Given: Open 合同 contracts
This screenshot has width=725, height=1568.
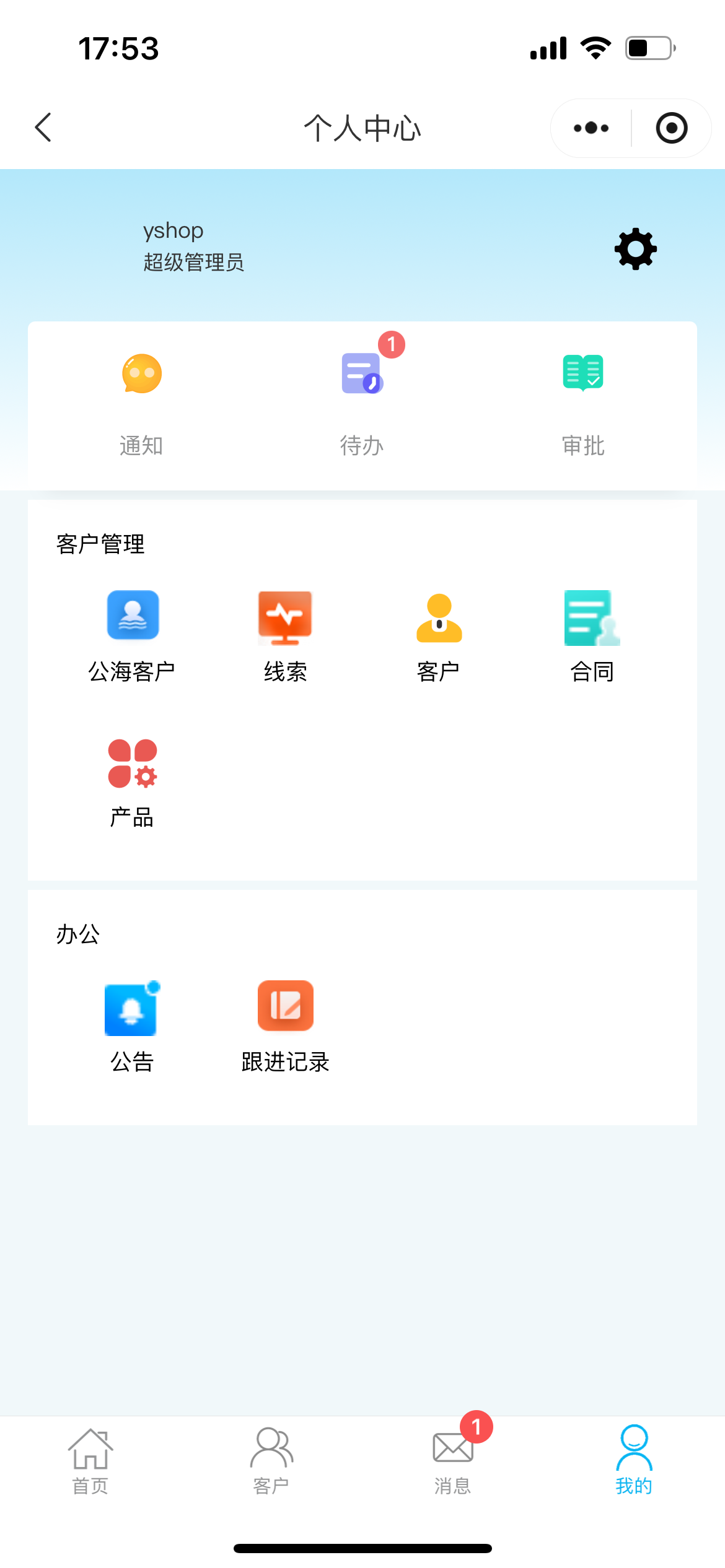Looking at the screenshot, I should (x=592, y=636).
